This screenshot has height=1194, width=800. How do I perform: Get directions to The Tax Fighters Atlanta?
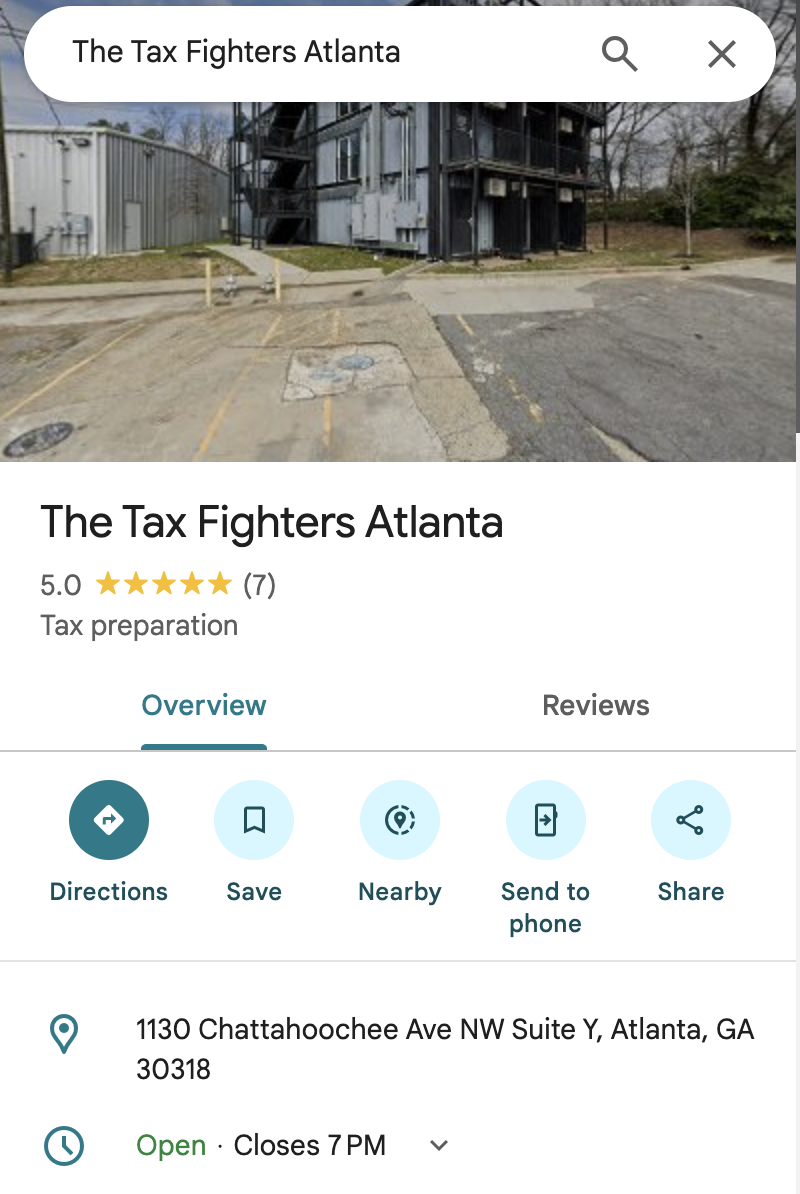[109, 821]
